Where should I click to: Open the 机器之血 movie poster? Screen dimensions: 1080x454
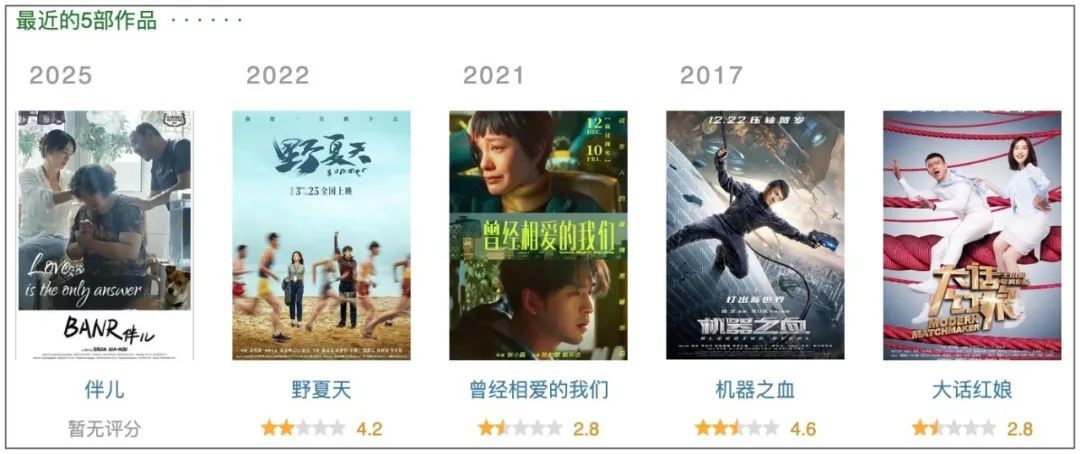[755, 235]
